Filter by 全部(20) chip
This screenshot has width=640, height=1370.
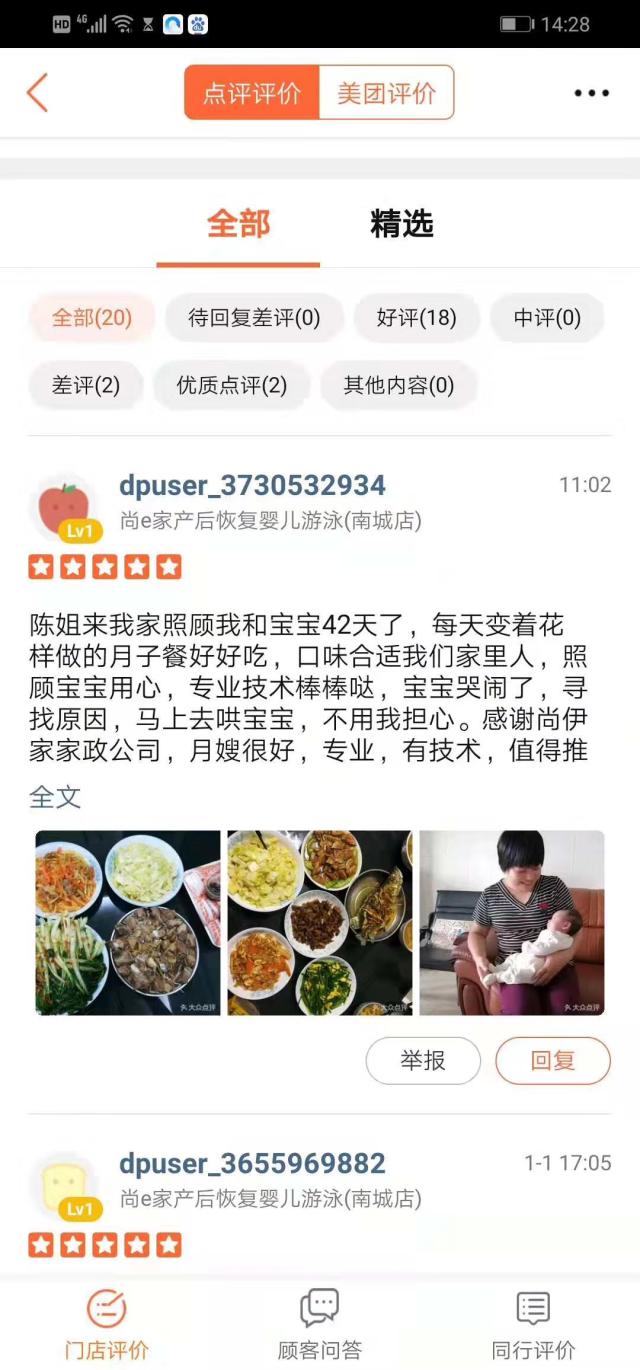point(92,318)
